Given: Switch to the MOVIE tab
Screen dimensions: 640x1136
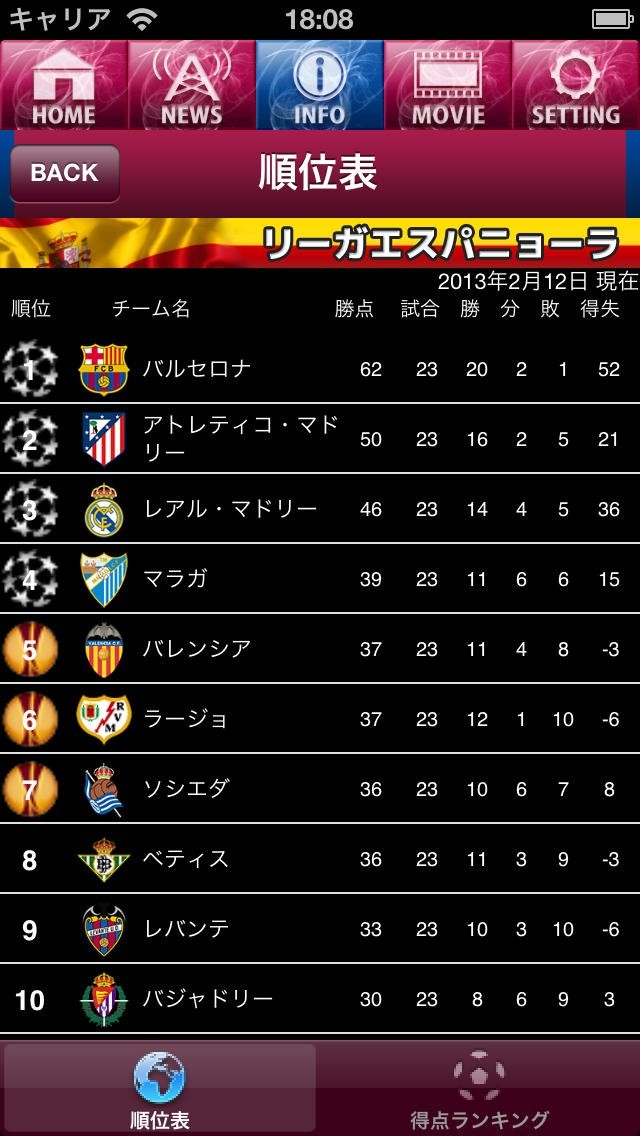Looking at the screenshot, I should 448,86.
